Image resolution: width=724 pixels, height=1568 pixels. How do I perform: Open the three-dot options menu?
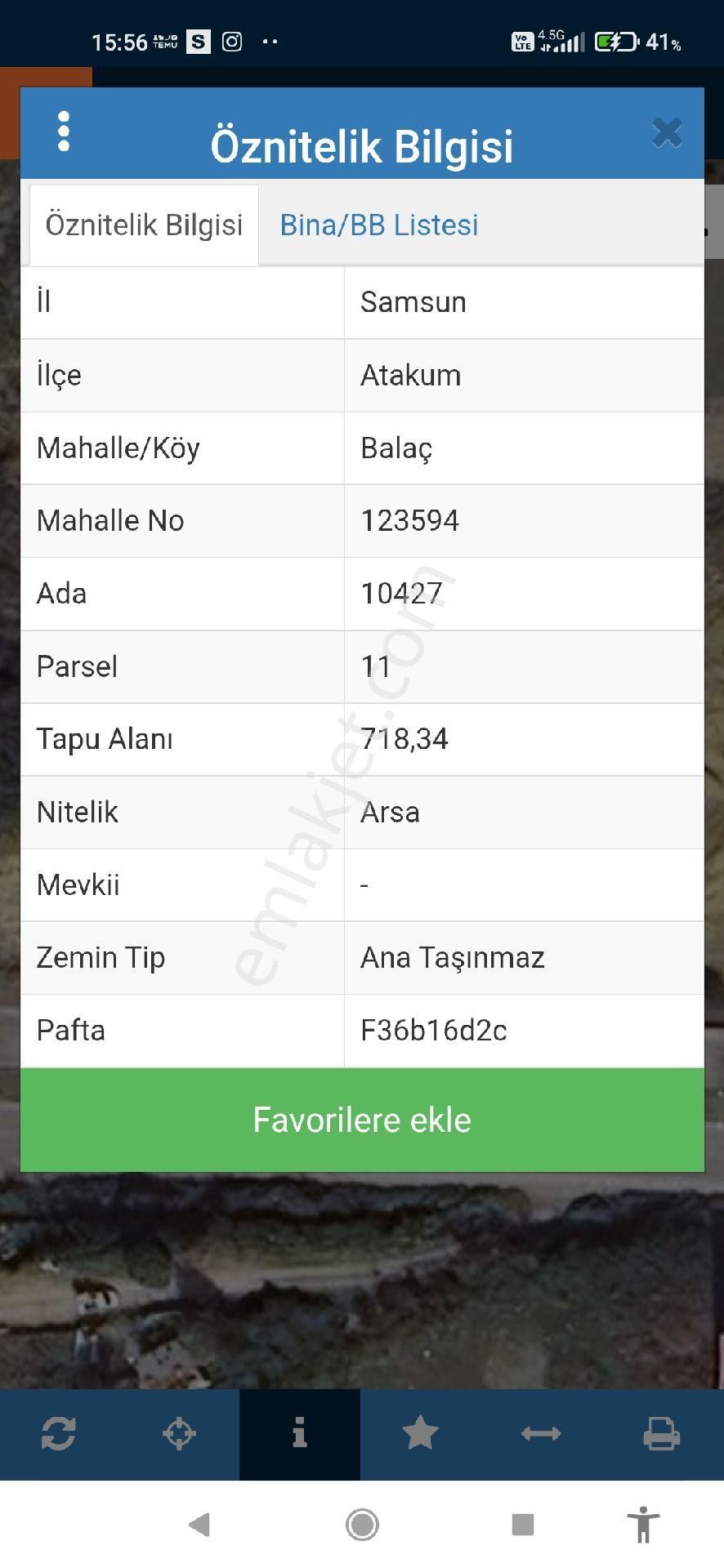[63, 131]
